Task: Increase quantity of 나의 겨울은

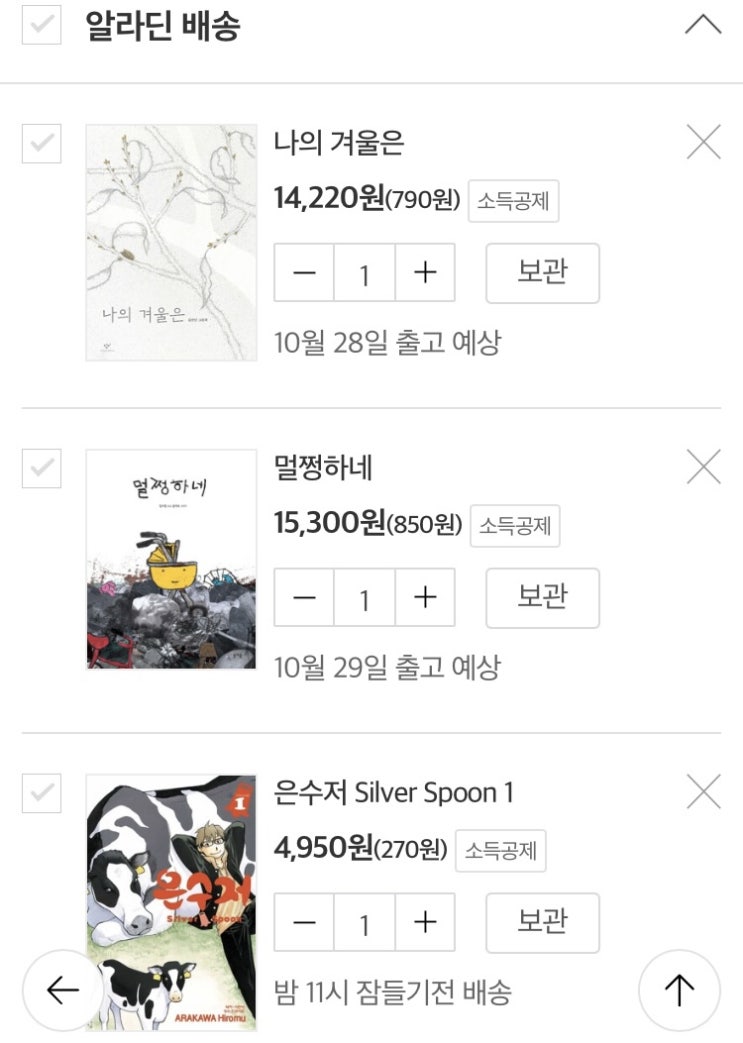Action: 425,272
